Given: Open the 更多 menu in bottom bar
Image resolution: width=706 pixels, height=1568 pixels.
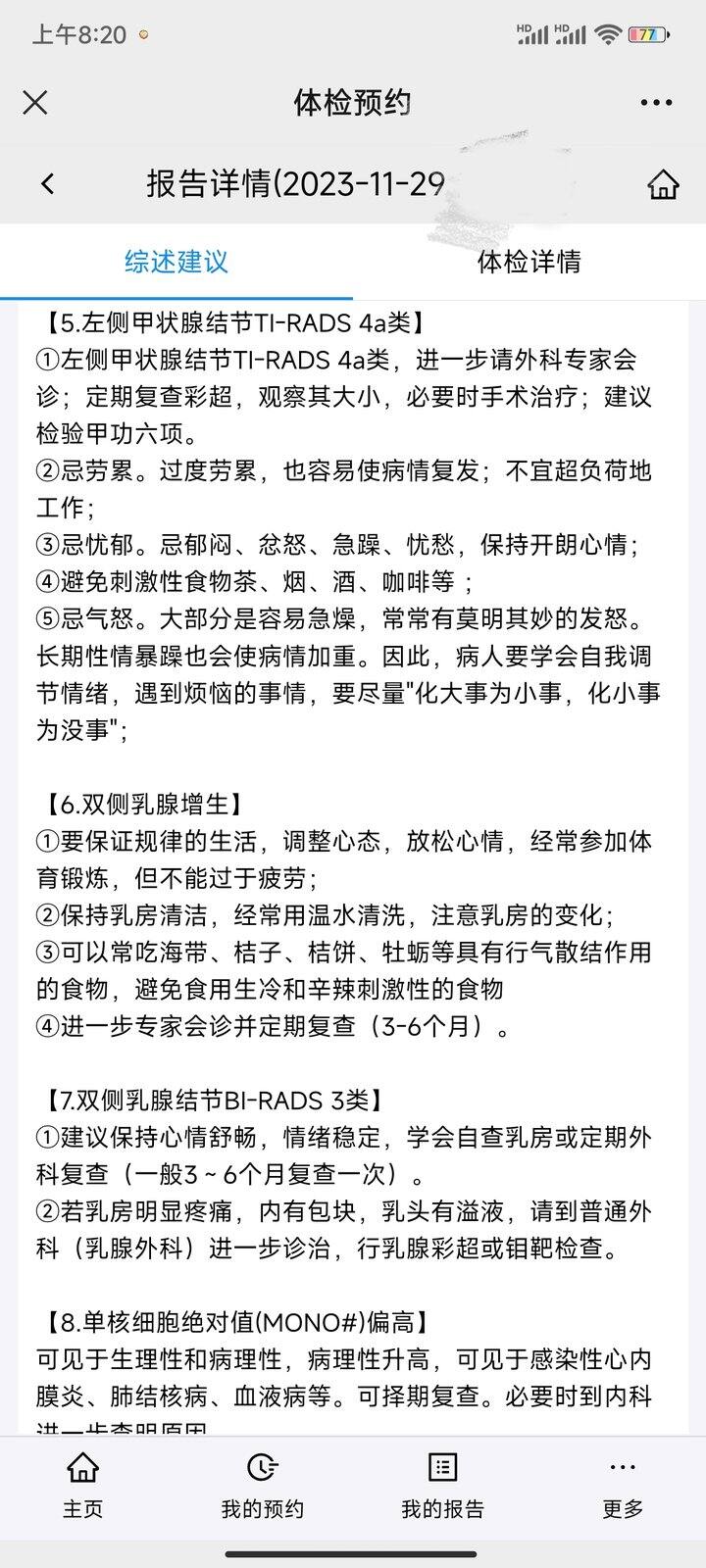Looking at the screenshot, I should coord(623,1484).
